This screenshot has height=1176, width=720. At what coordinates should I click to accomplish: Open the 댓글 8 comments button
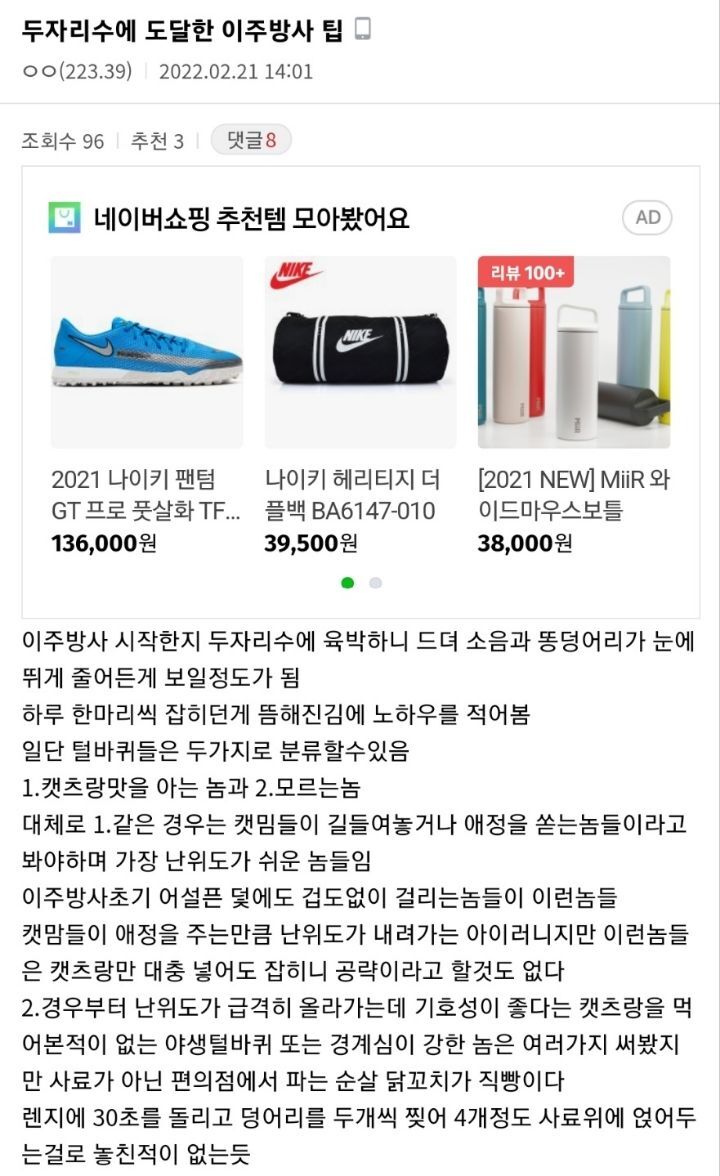(250, 141)
